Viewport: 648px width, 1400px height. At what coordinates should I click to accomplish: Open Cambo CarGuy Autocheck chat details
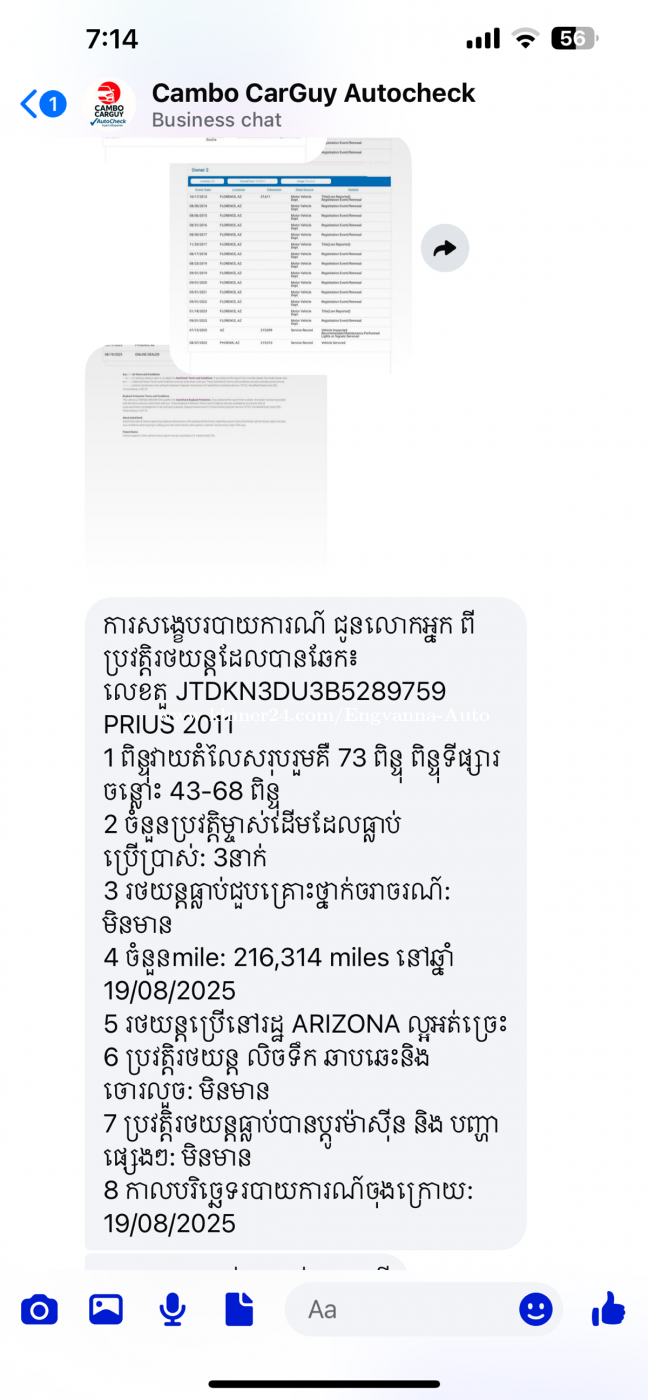[x=312, y=105]
